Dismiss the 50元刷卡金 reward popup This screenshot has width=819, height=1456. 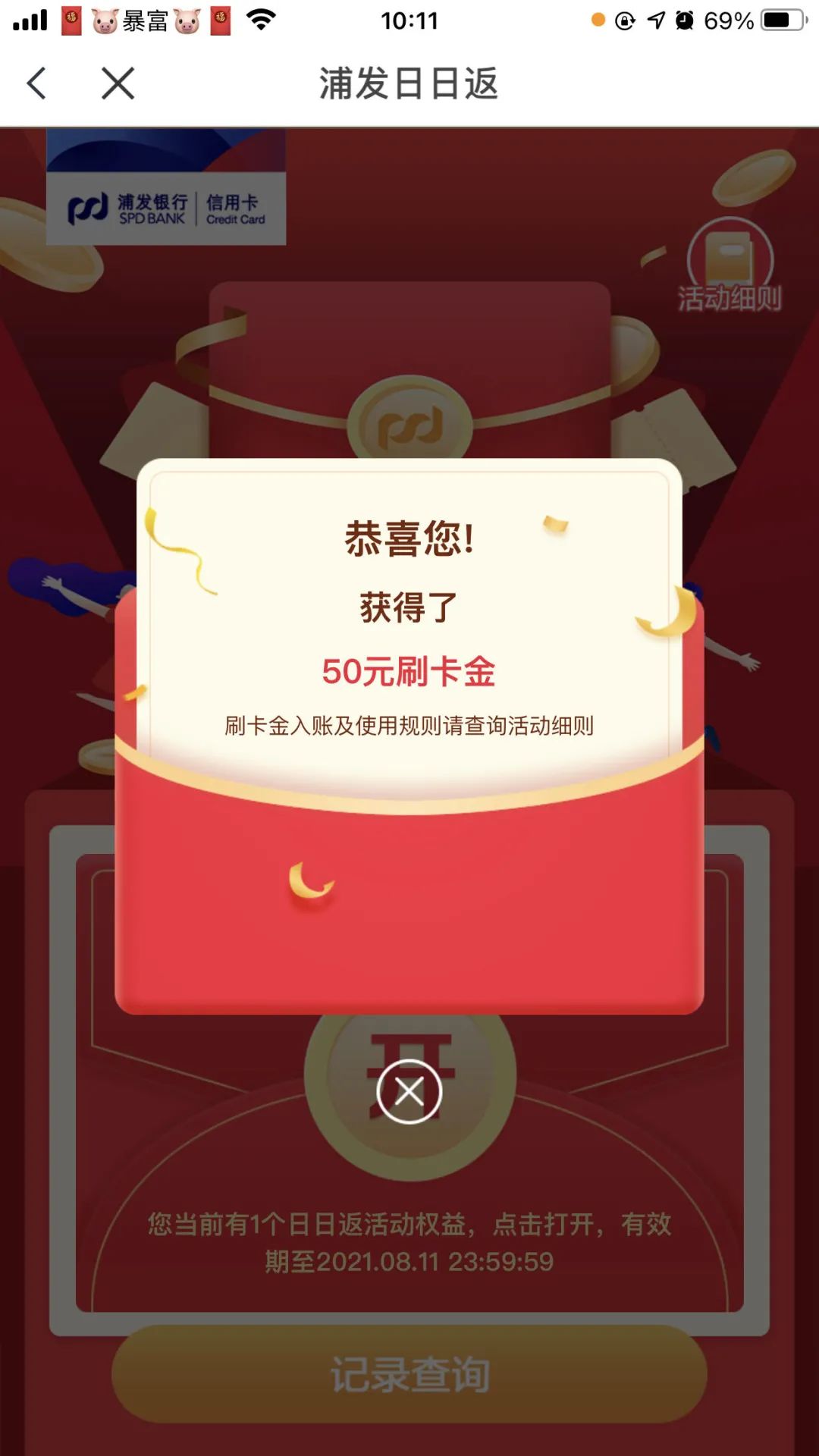(409, 1092)
